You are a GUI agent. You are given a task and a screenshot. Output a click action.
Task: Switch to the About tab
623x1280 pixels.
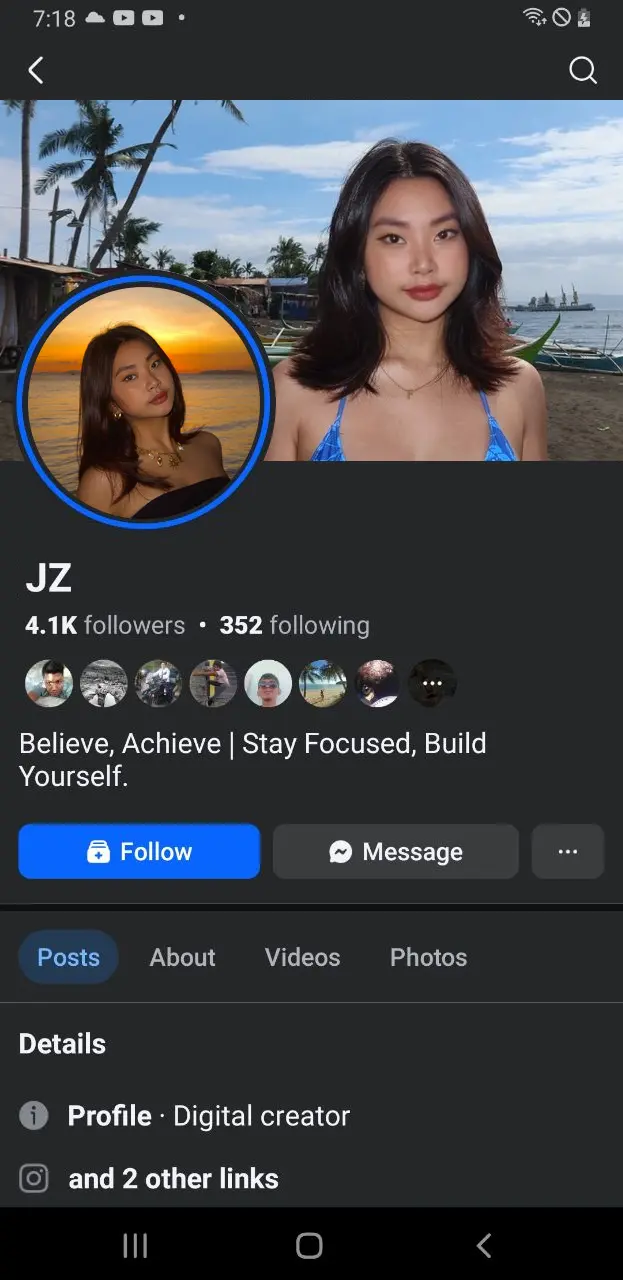coord(183,957)
